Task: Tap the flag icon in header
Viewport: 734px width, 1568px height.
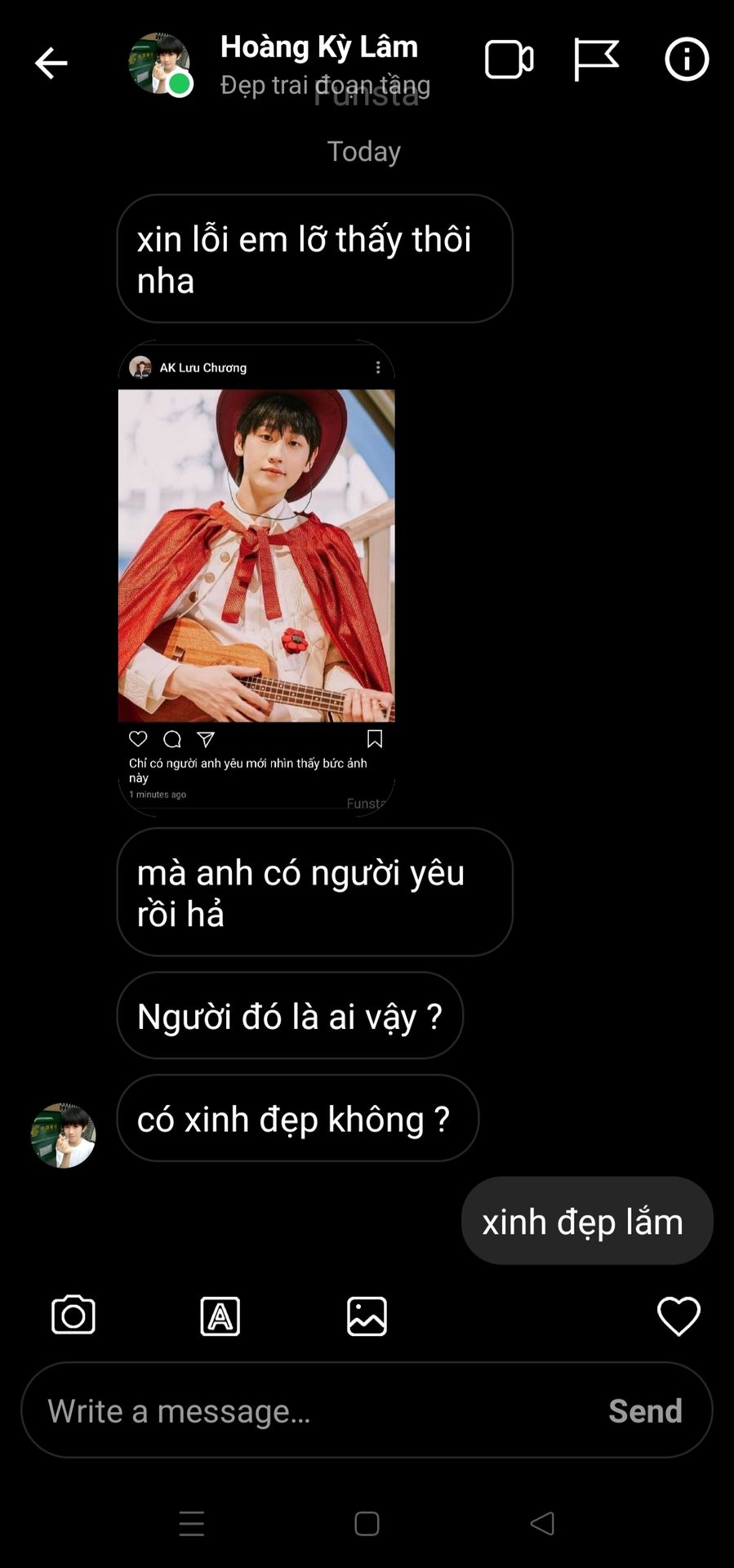Action: click(x=595, y=60)
